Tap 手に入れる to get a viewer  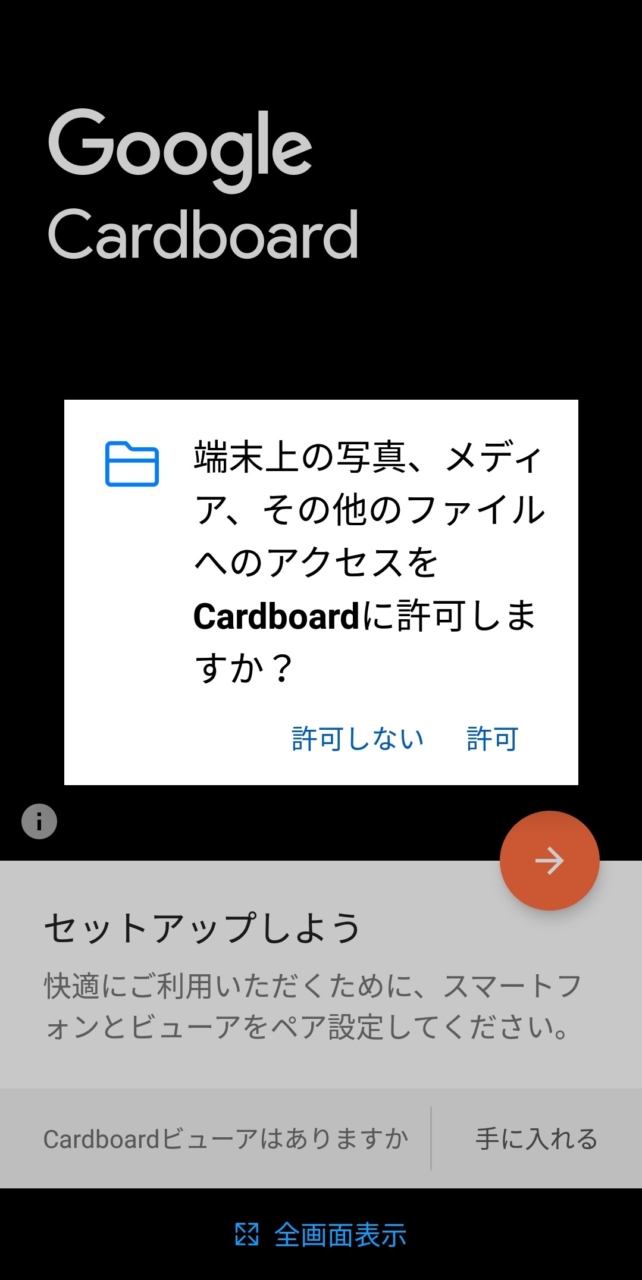[537, 1138]
